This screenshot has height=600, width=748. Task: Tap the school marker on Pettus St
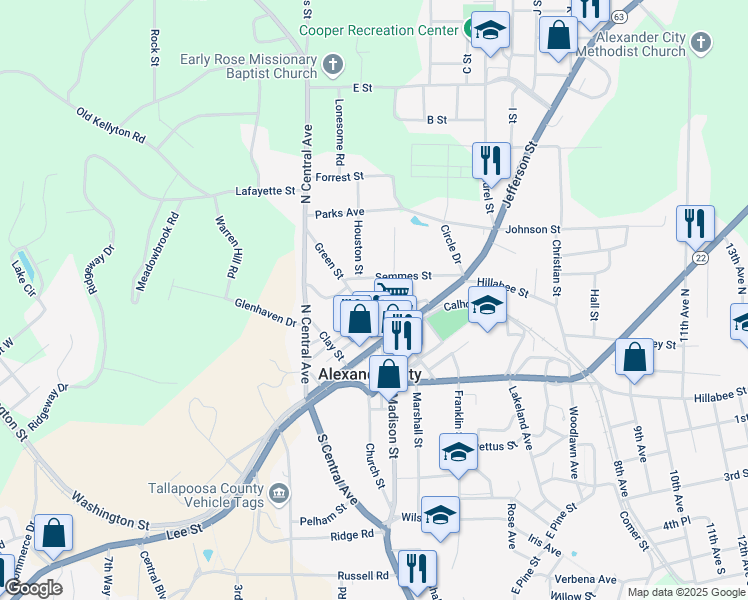pyautogui.click(x=458, y=451)
